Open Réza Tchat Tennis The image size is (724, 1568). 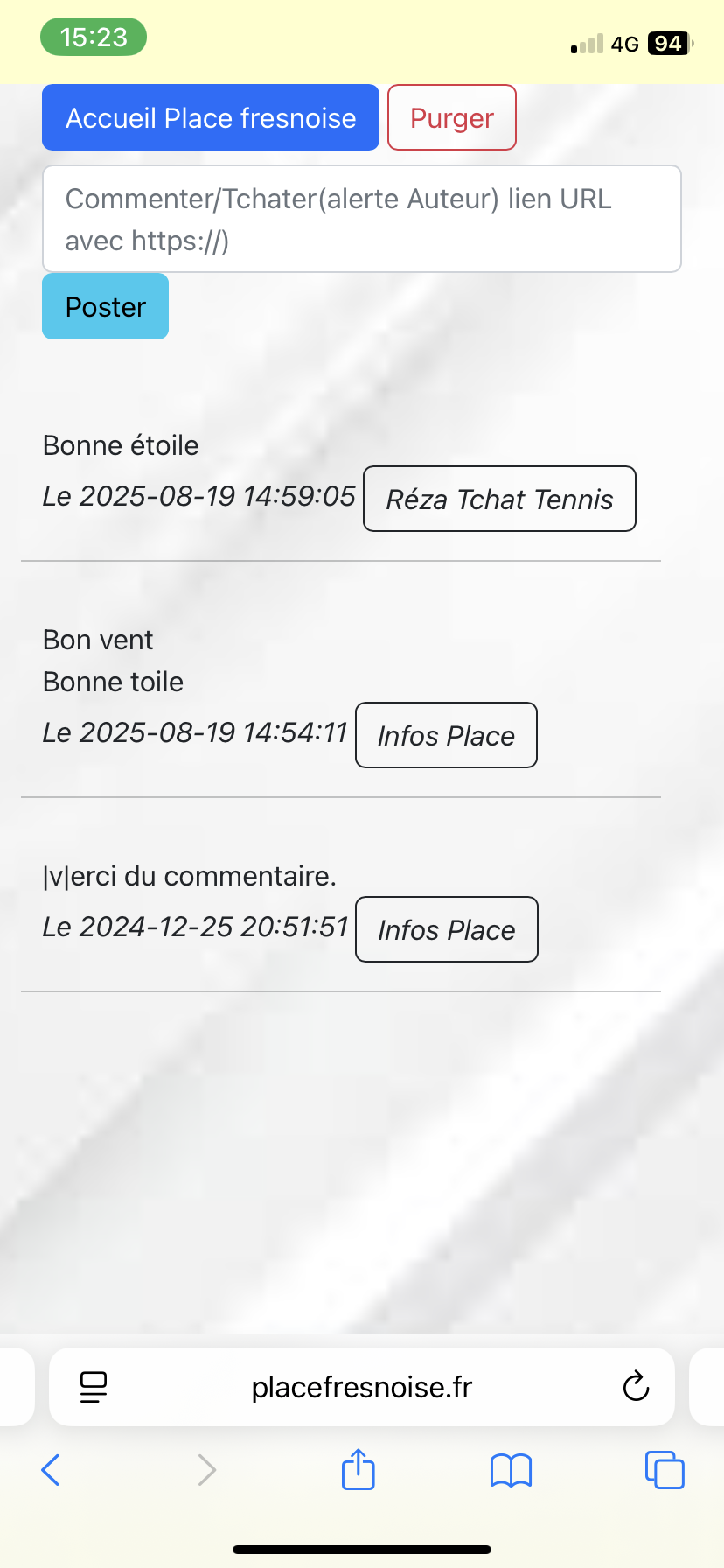499,499
